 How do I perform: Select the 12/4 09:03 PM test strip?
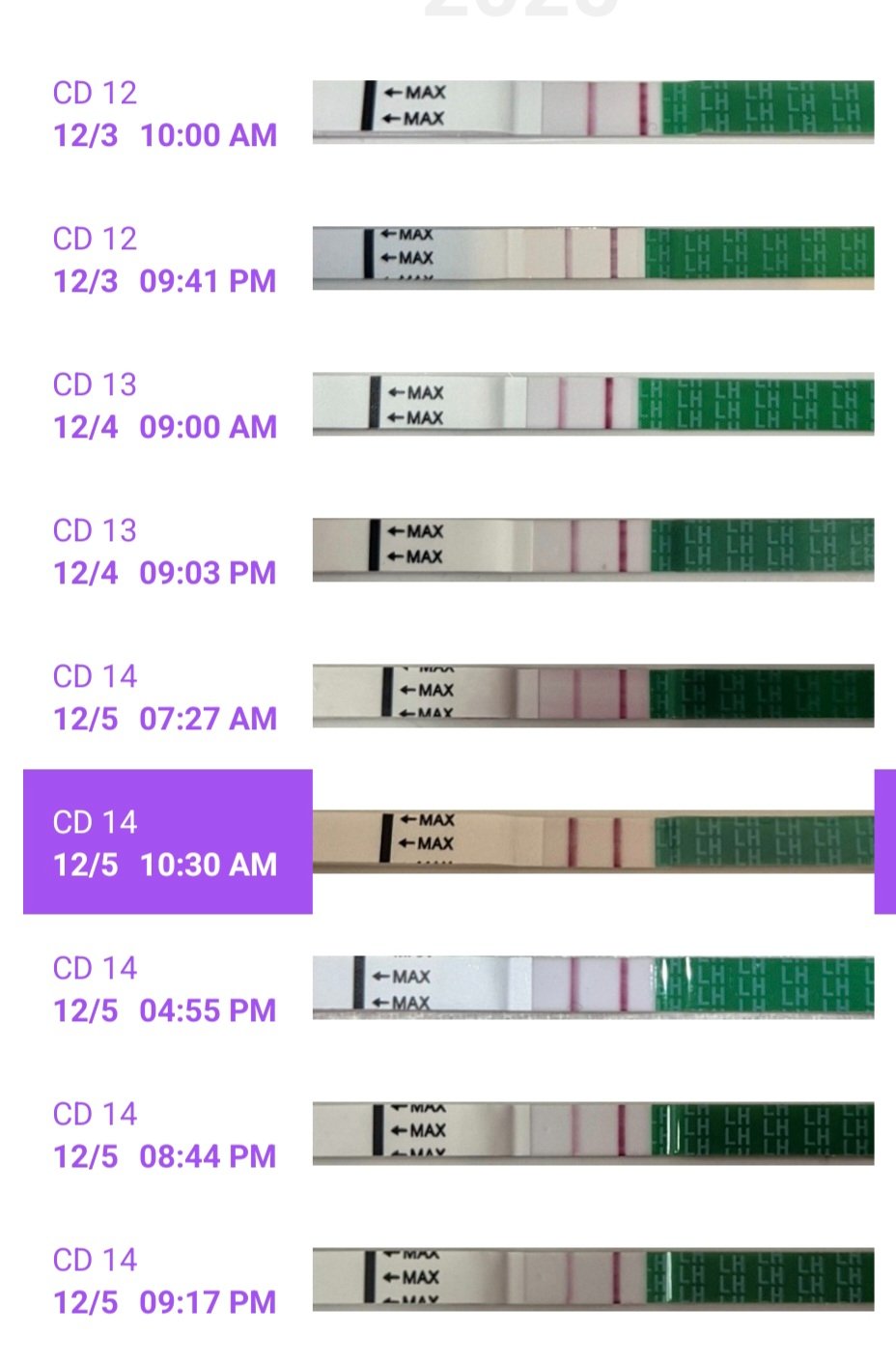click(x=593, y=550)
